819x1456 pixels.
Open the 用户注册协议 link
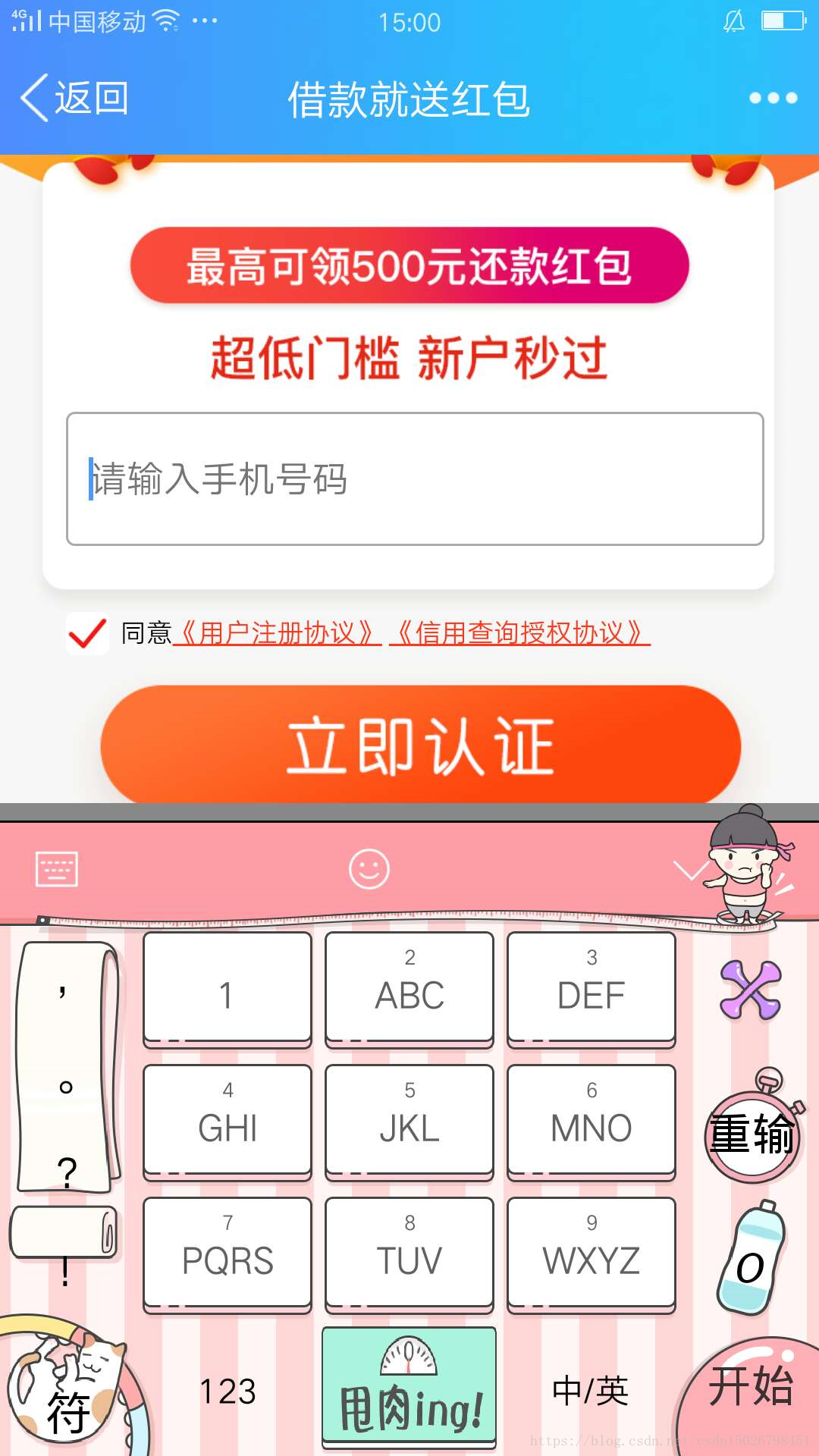point(277,632)
